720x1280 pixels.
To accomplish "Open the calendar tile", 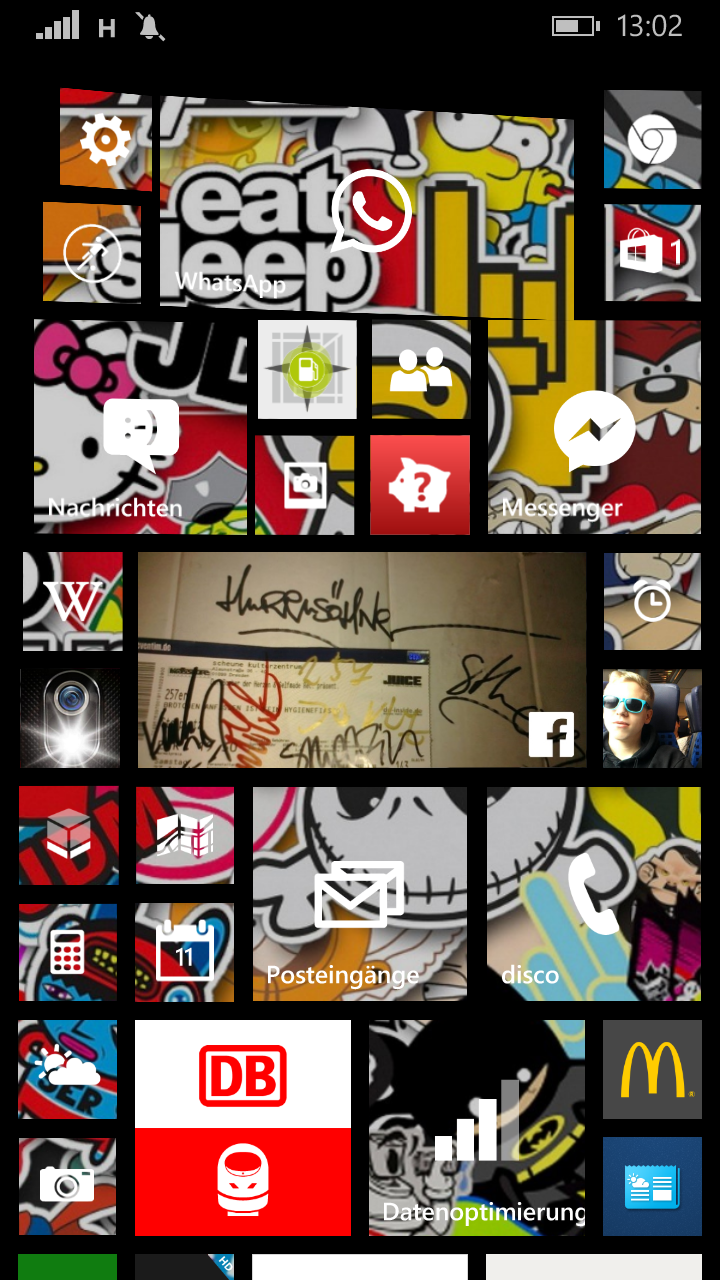I will click(185, 952).
